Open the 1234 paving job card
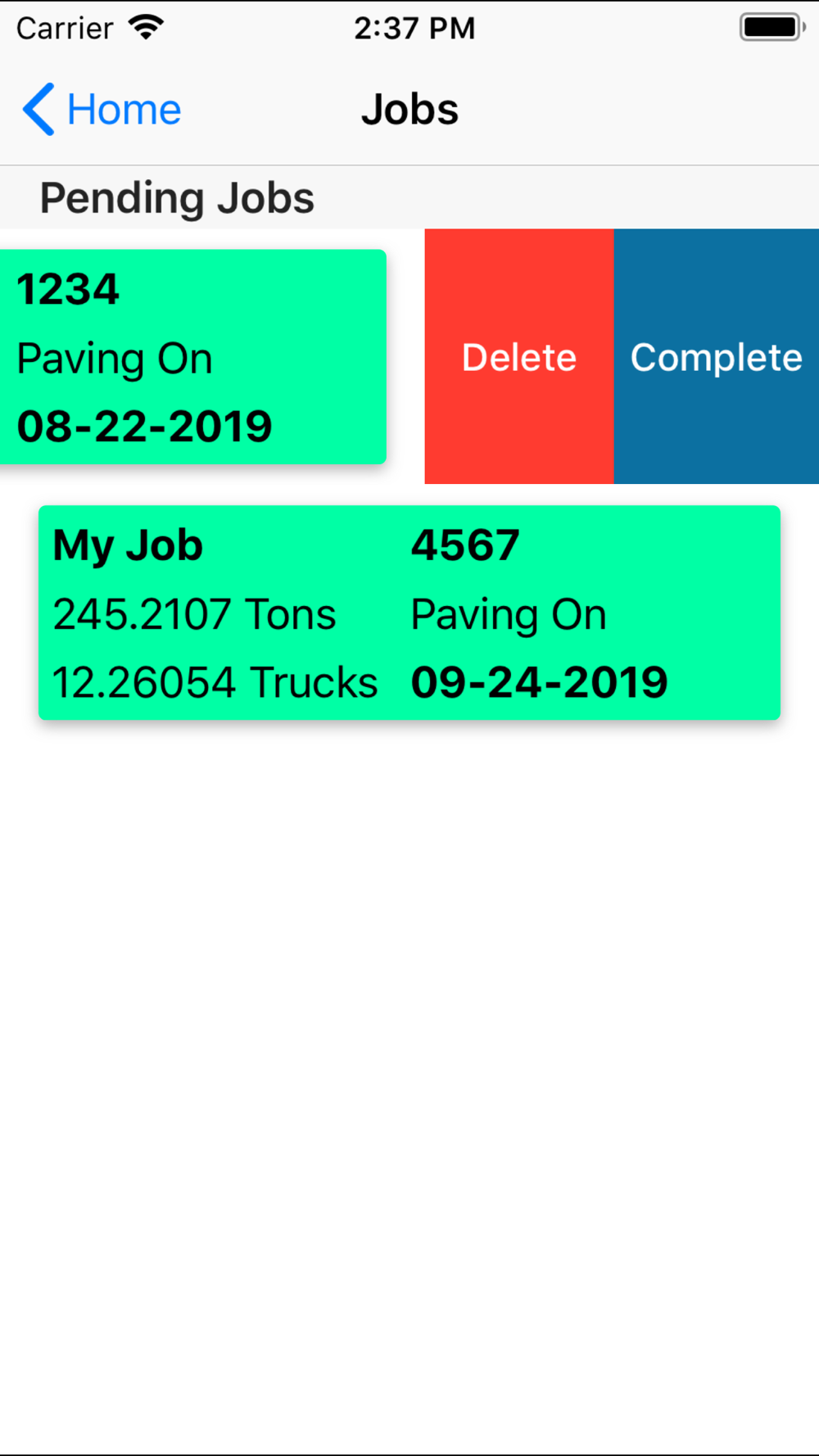This screenshot has height=1456, width=819. click(x=193, y=357)
